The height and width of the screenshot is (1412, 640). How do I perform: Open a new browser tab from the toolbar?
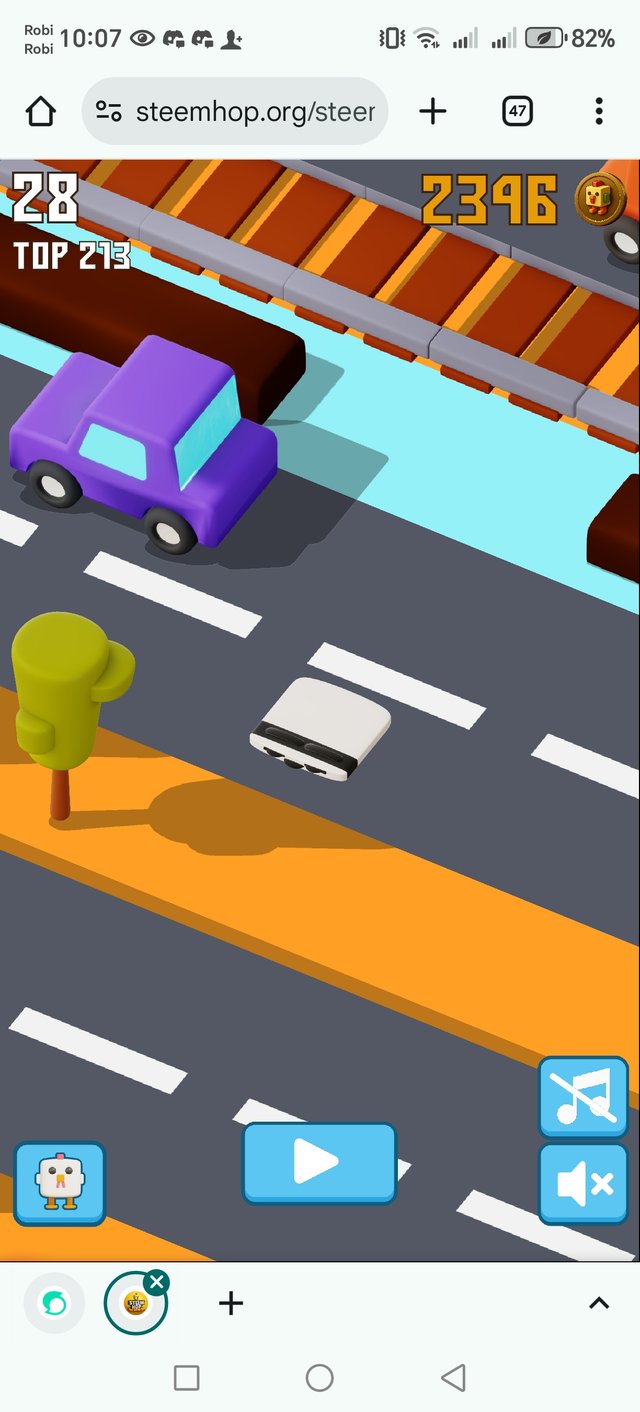[432, 112]
